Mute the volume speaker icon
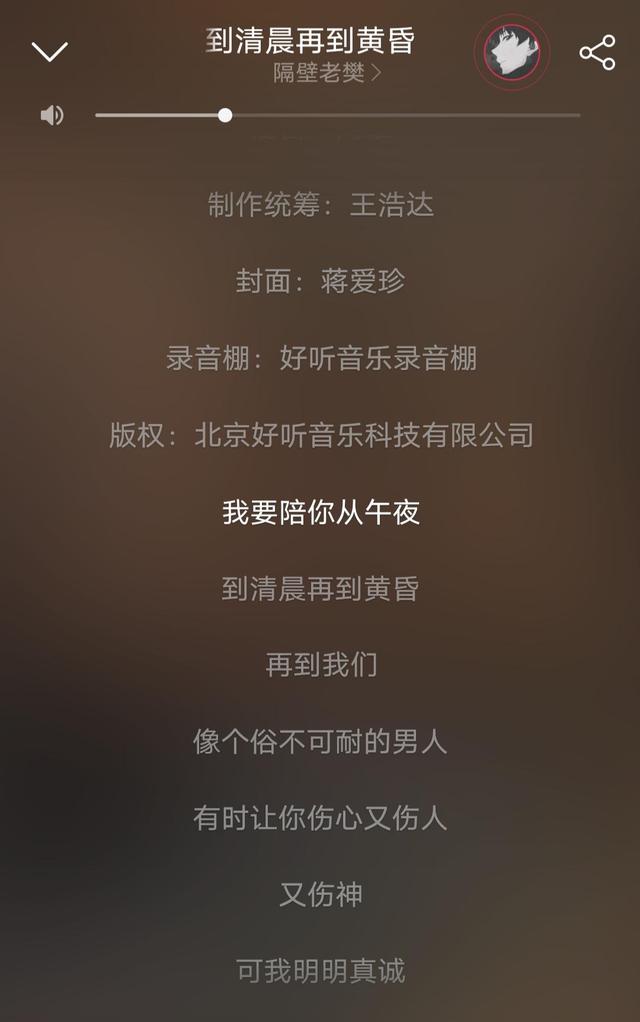This screenshot has height=1022, width=640. [x=51, y=116]
